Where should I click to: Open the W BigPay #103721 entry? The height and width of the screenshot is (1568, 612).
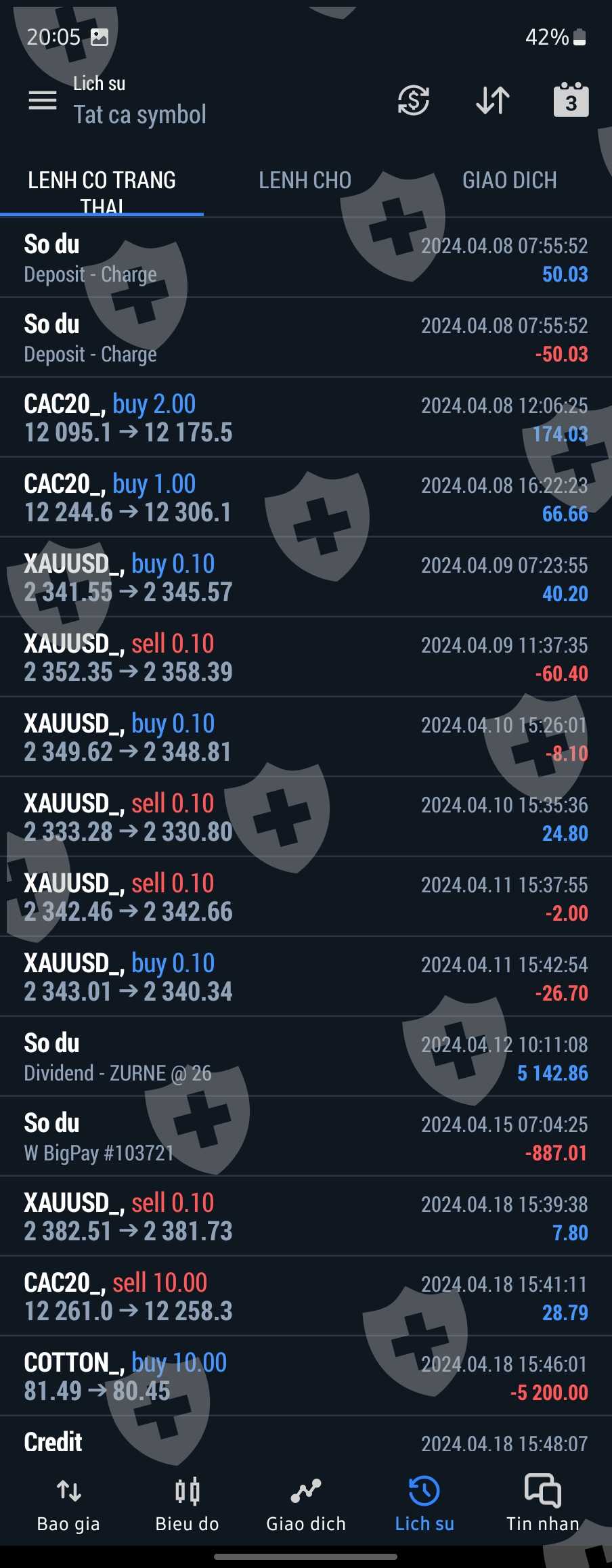click(305, 1137)
